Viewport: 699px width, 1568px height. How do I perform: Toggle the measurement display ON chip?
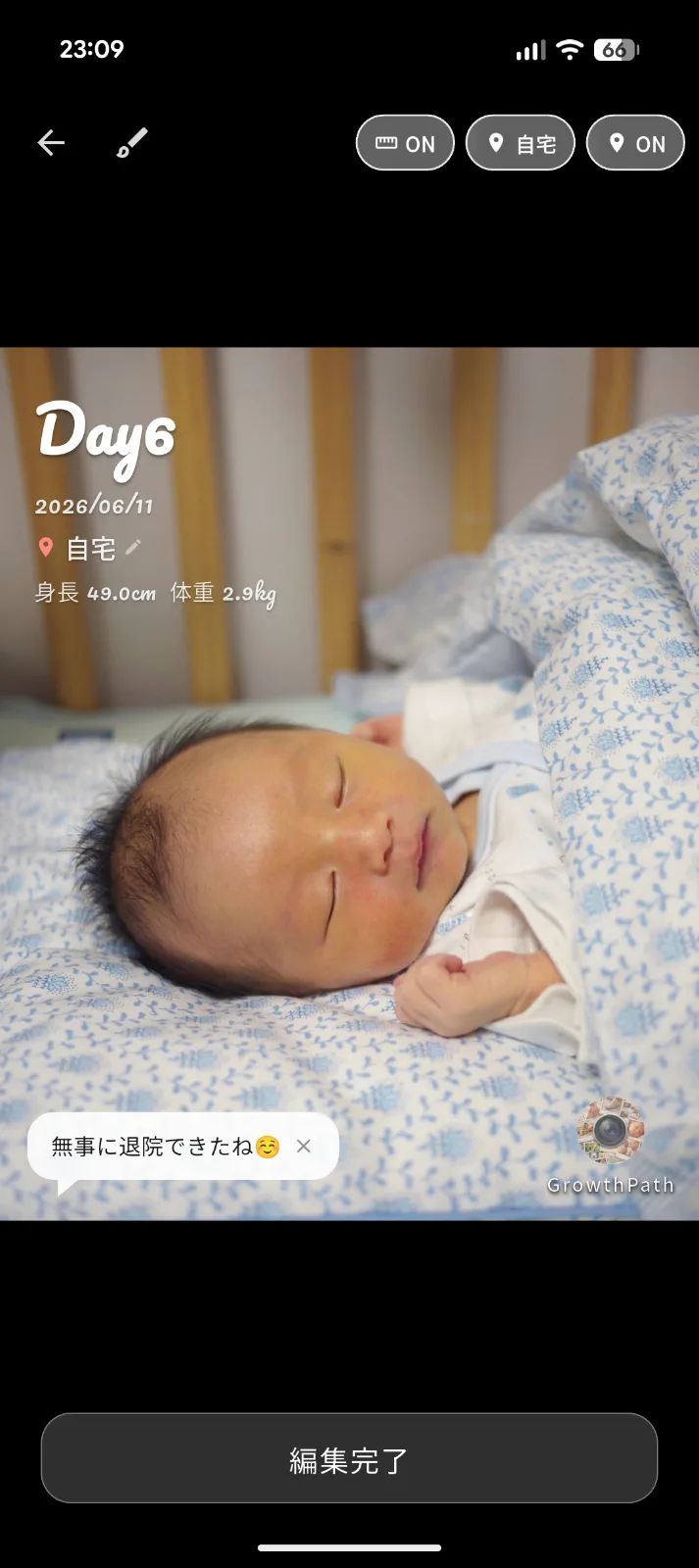click(405, 143)
